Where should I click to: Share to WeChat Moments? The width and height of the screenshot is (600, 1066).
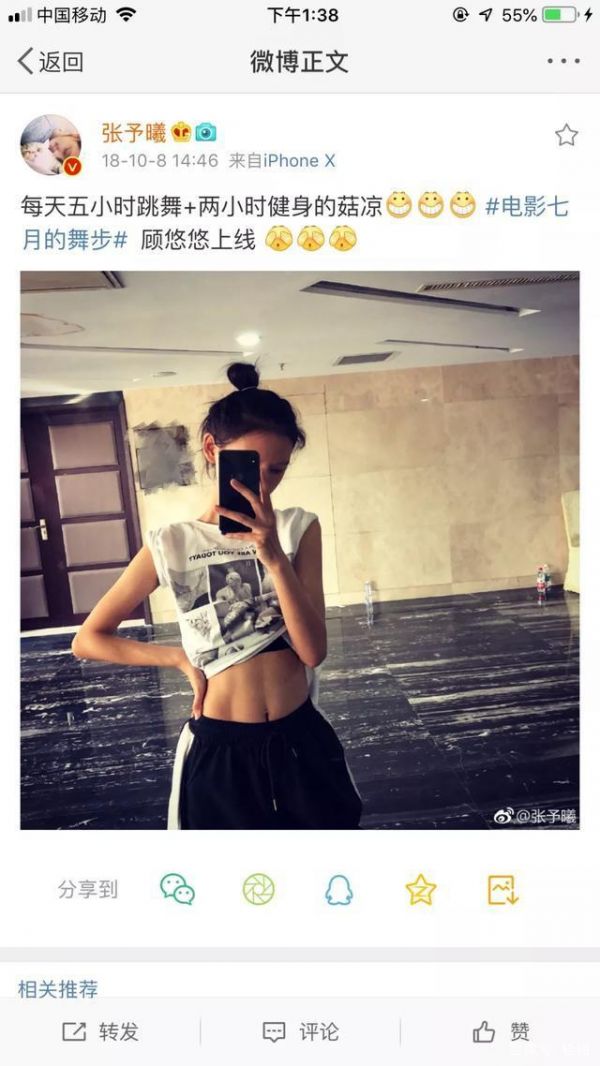[x=259, y=889]
